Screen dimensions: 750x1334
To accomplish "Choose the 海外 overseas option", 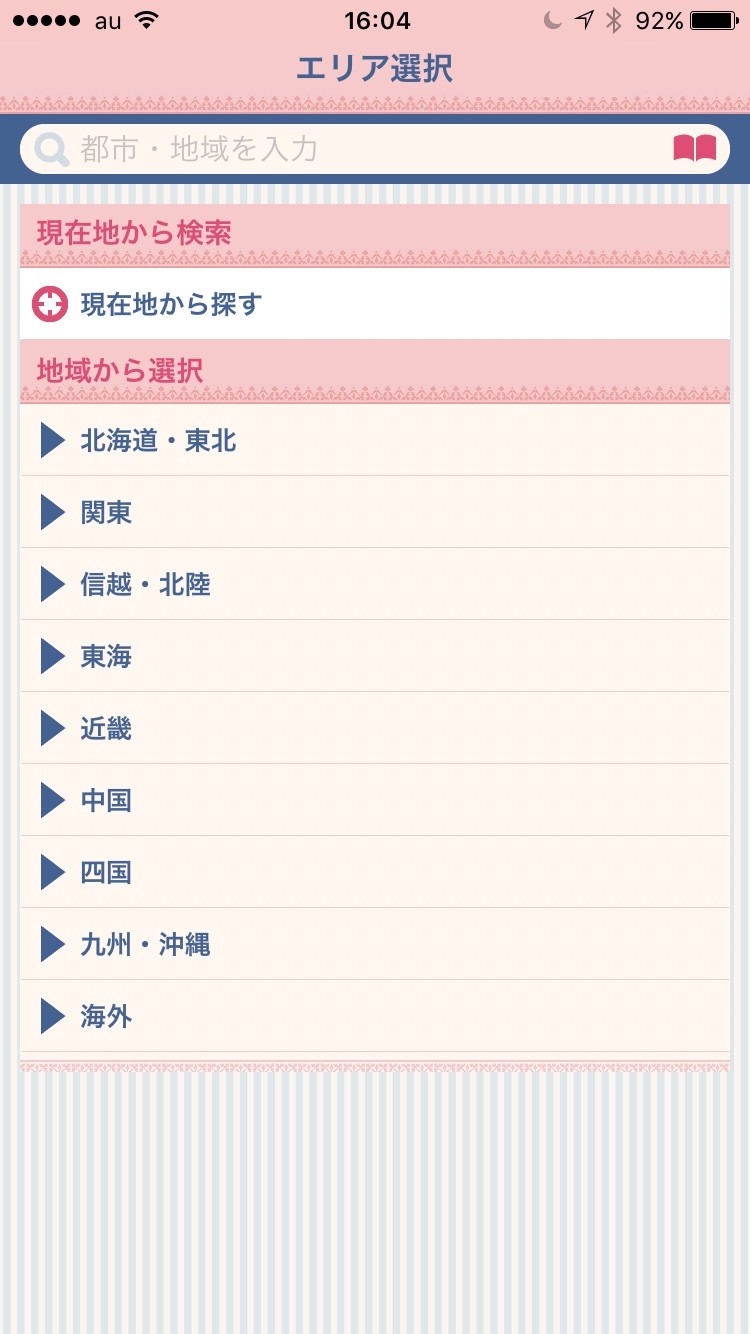I will [375, 1016].
